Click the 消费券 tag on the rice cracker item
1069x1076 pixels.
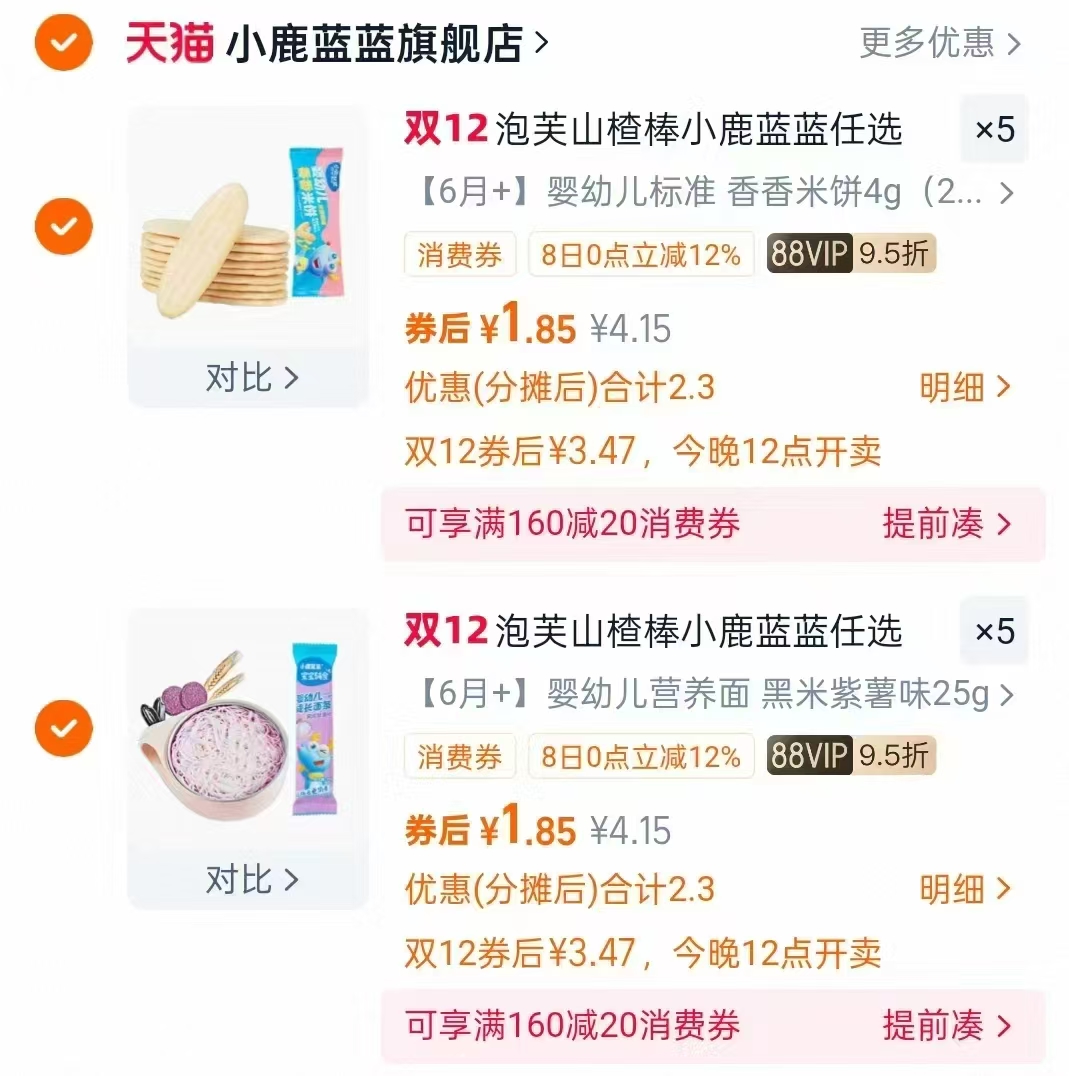[459, 255]
